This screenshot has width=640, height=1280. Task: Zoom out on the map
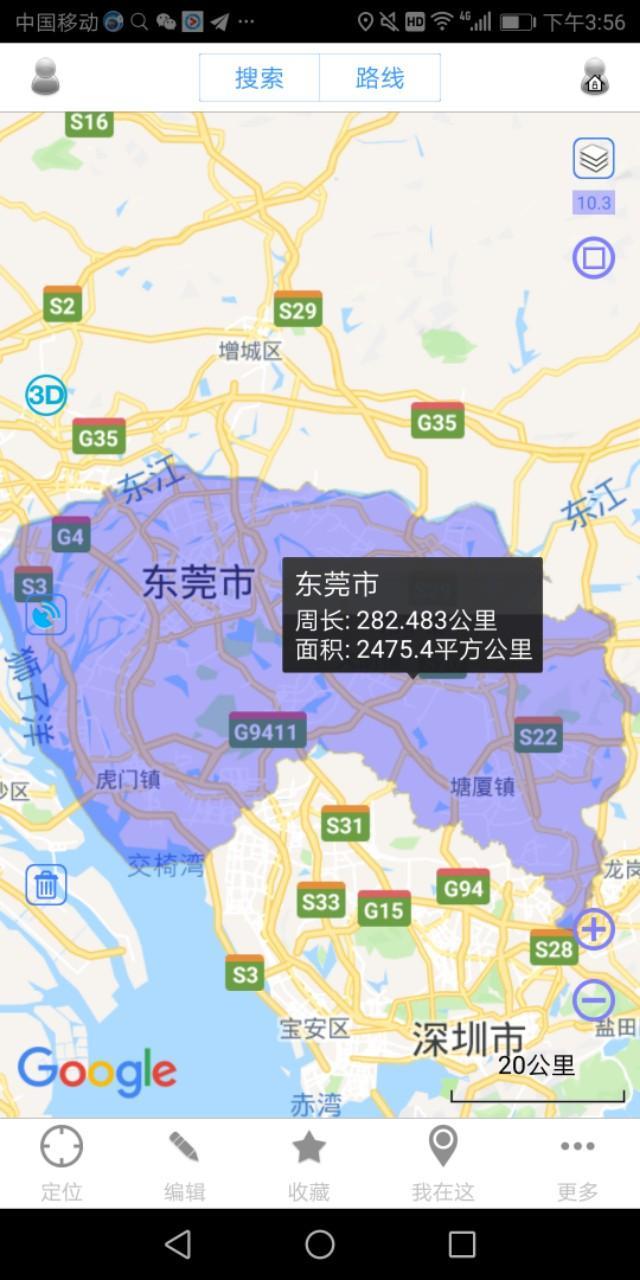[x=593, y=1000]
